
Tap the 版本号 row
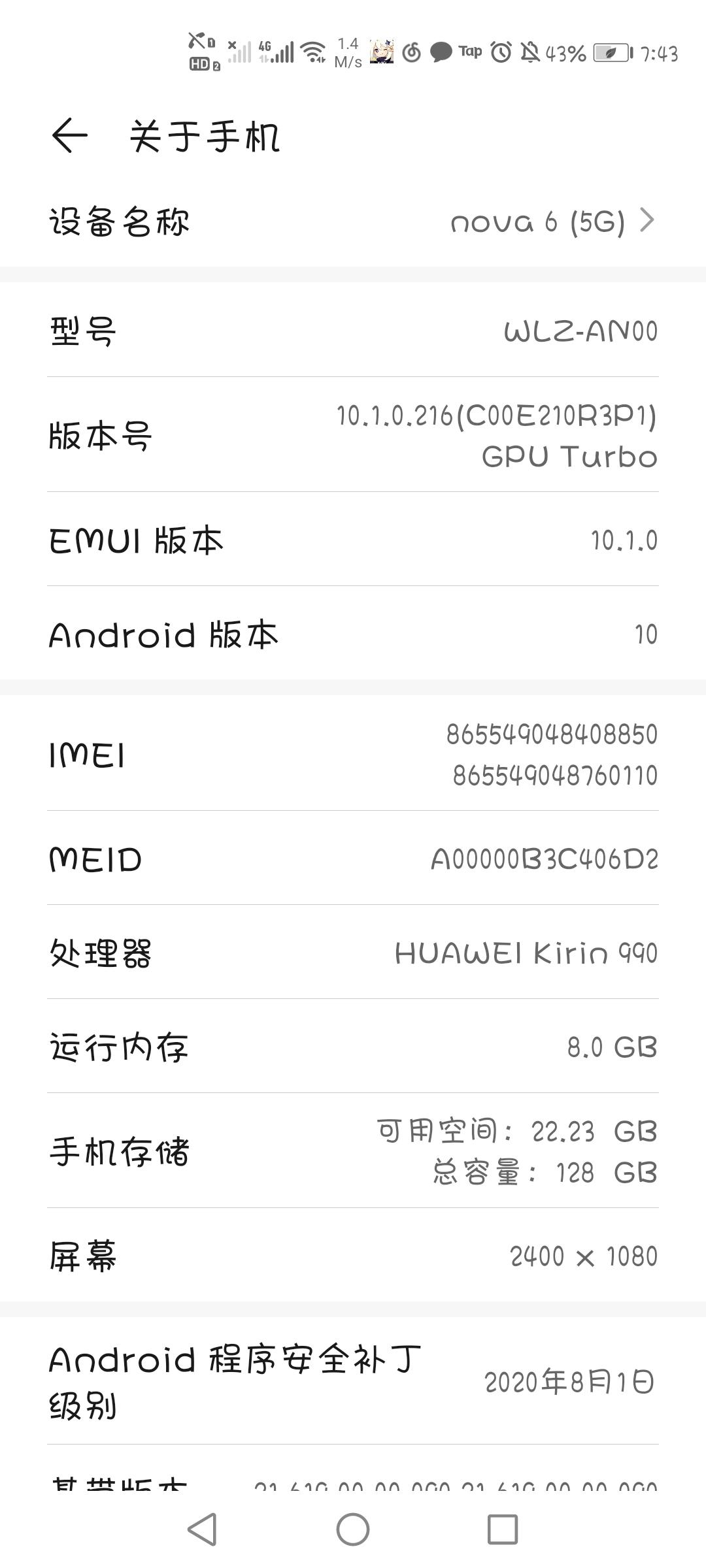point(353,435)
